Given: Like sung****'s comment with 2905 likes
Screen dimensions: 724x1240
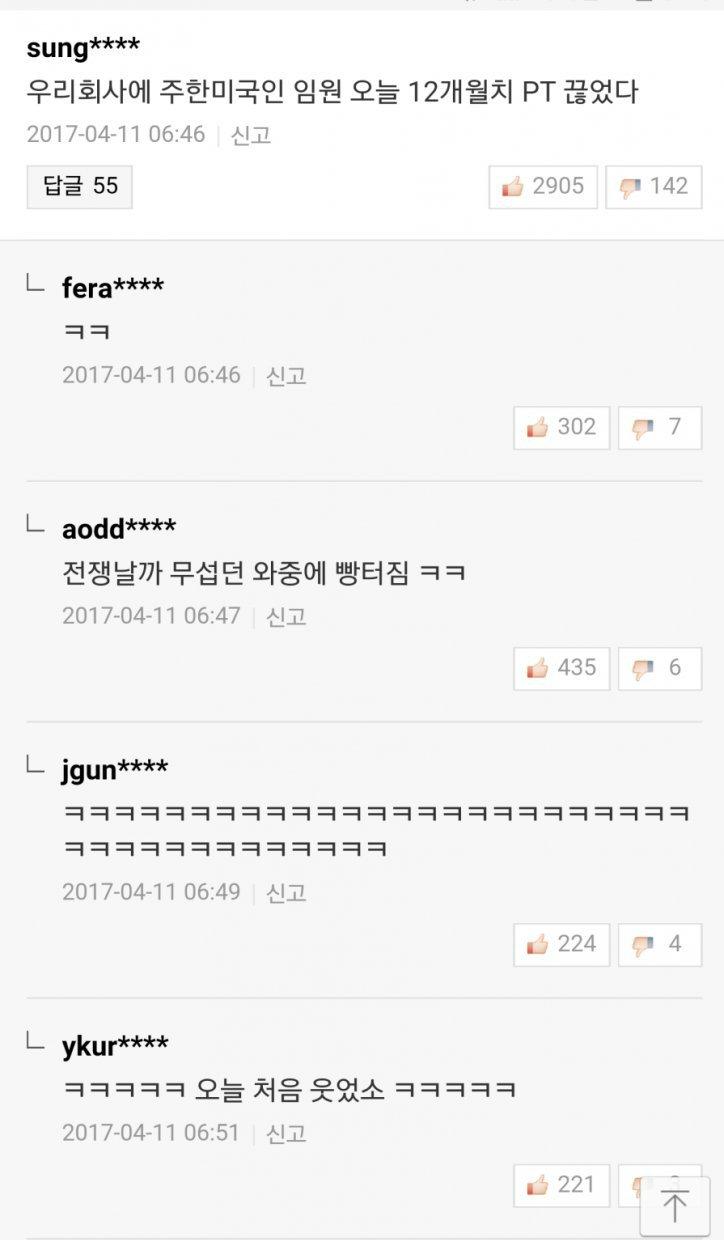Looking at the screenshot, I should (x=543, y=187).
